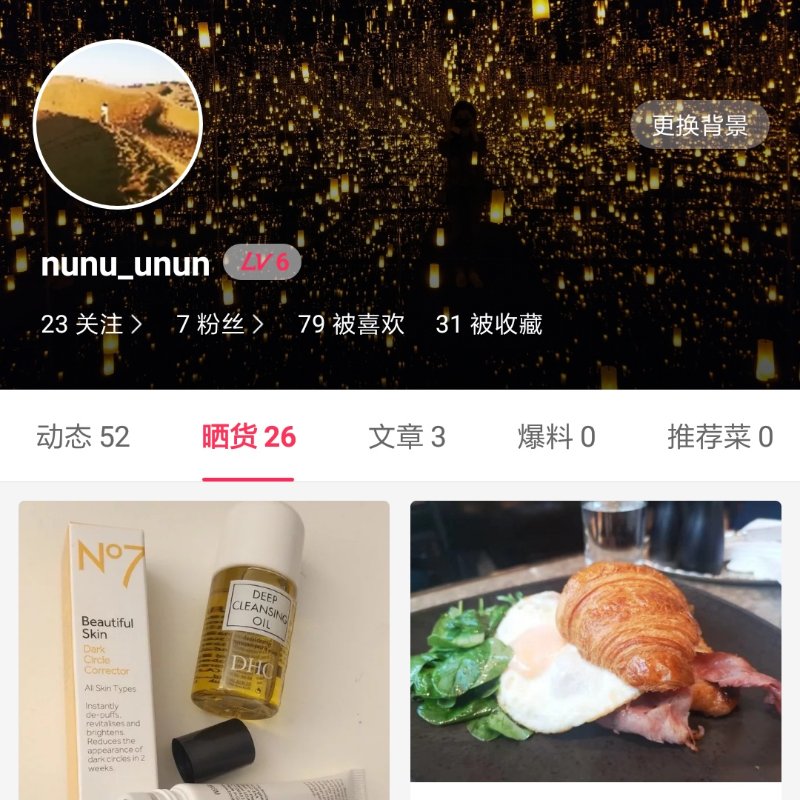800x800 pixels.
Task: Switch to the 动态 52 tab
Action: tap(83, 437)
